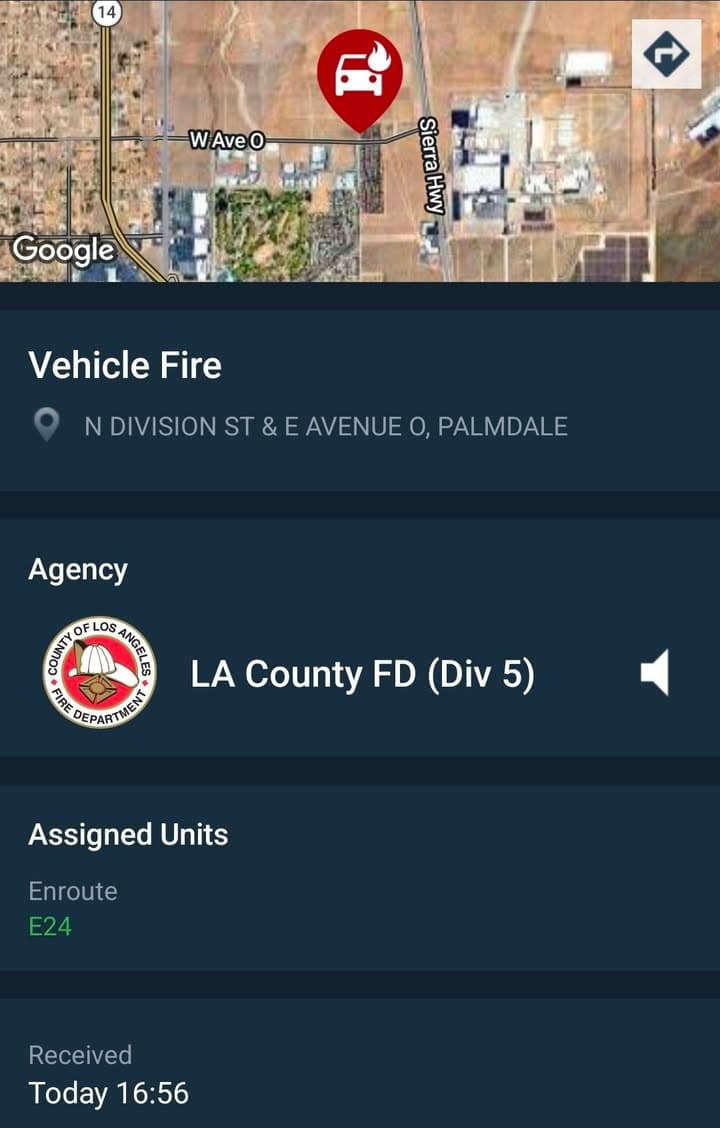Click the Highway 14 shield icon on map
720x1128 pixels.
[x=108, y=13]
